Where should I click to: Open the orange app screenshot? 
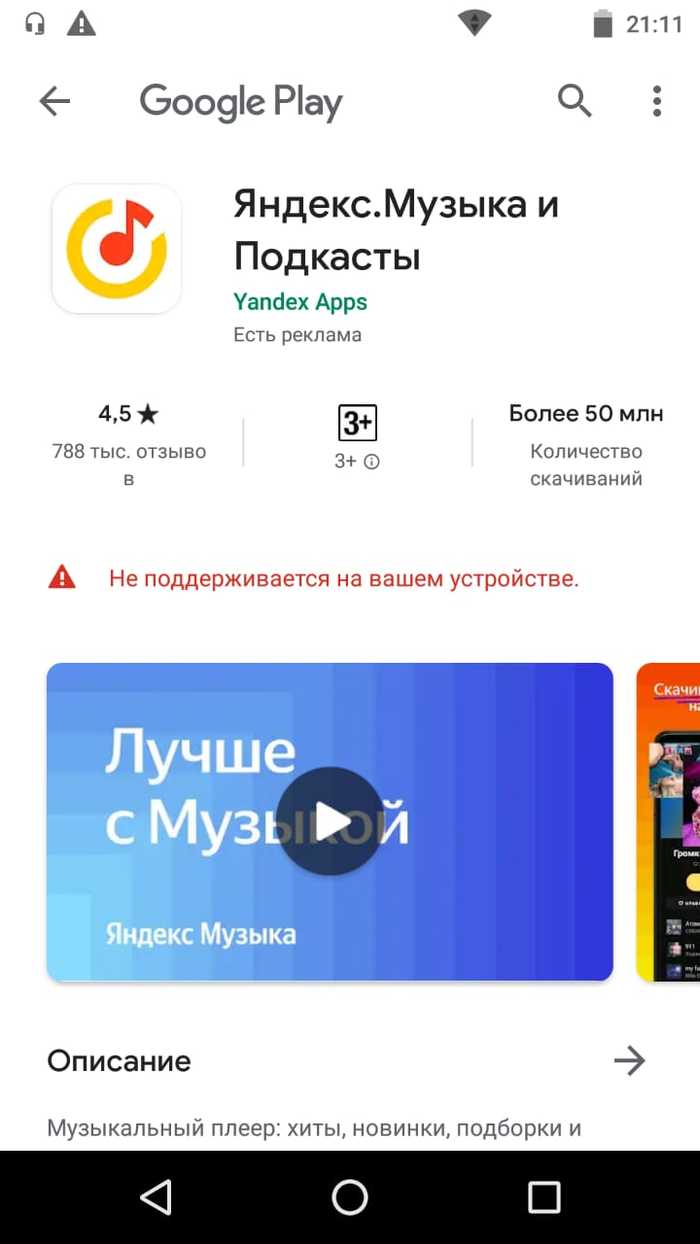(x=669, y=821)
